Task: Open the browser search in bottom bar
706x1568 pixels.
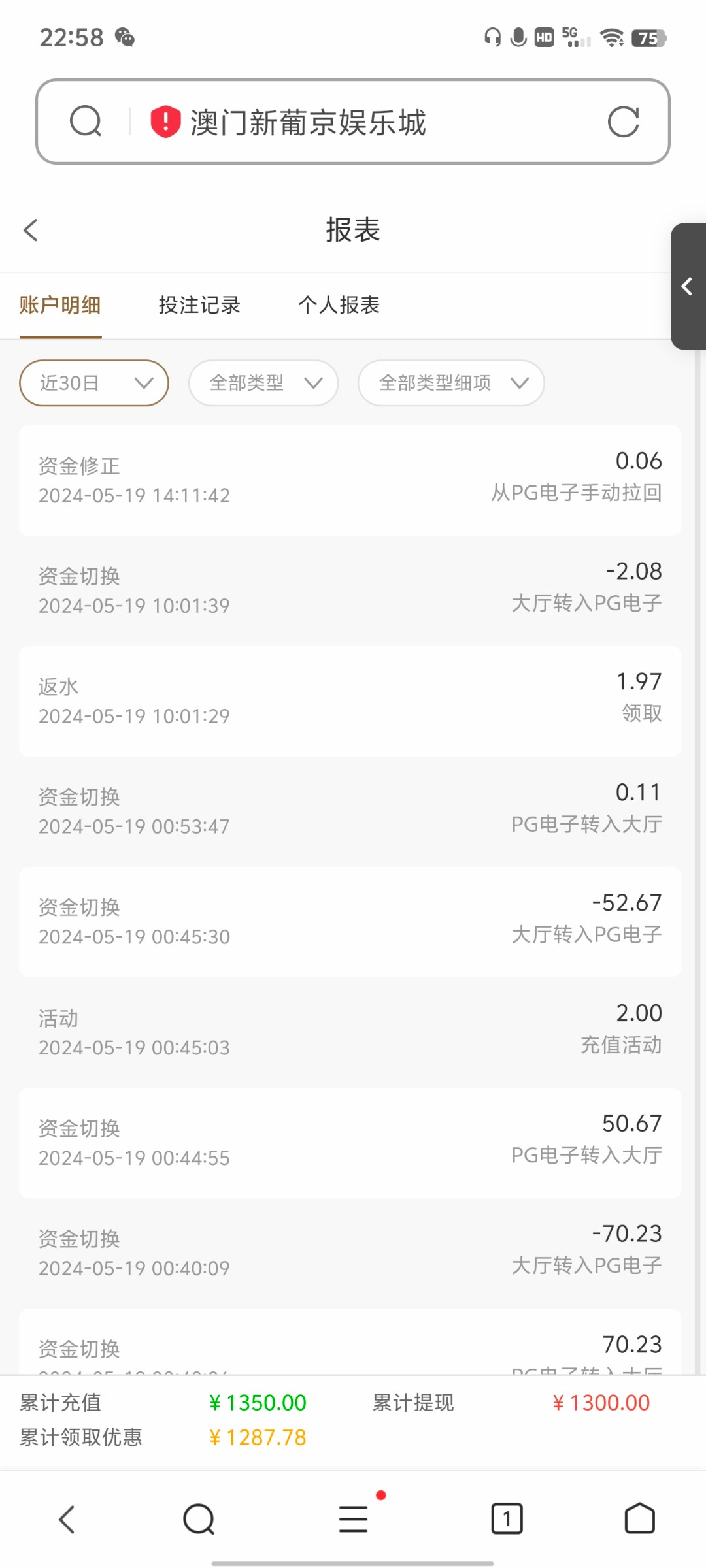Action: (199, 1519)
